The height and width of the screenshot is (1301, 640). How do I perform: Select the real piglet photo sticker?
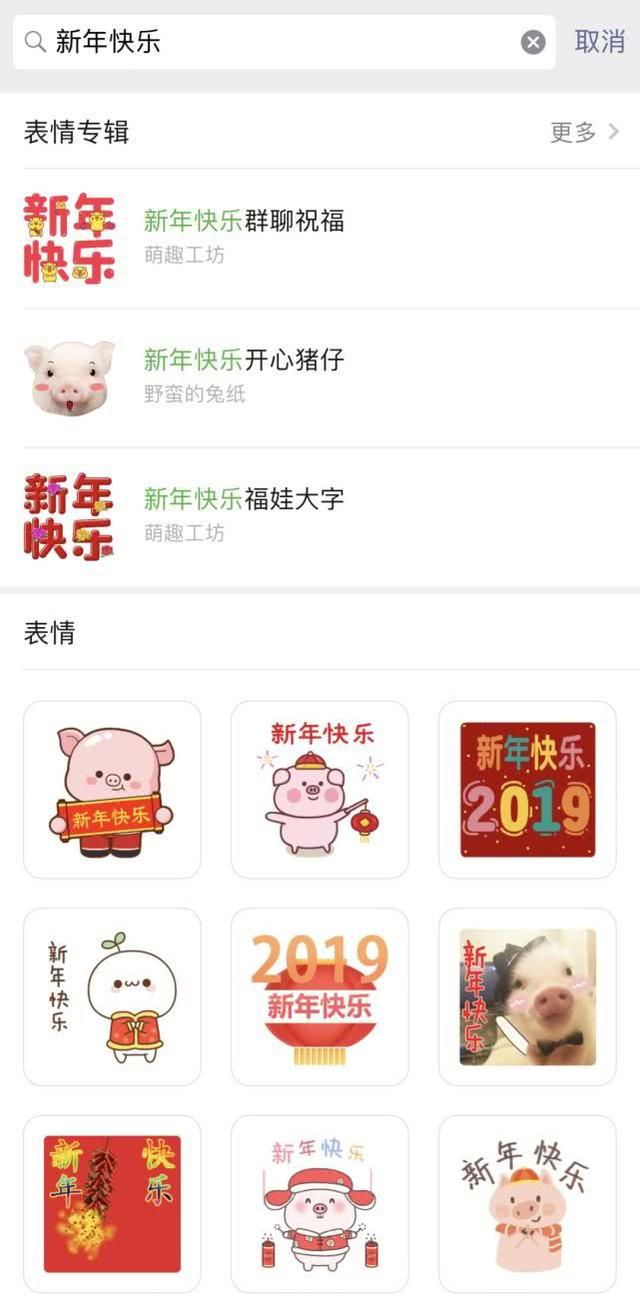coord(528,997)
